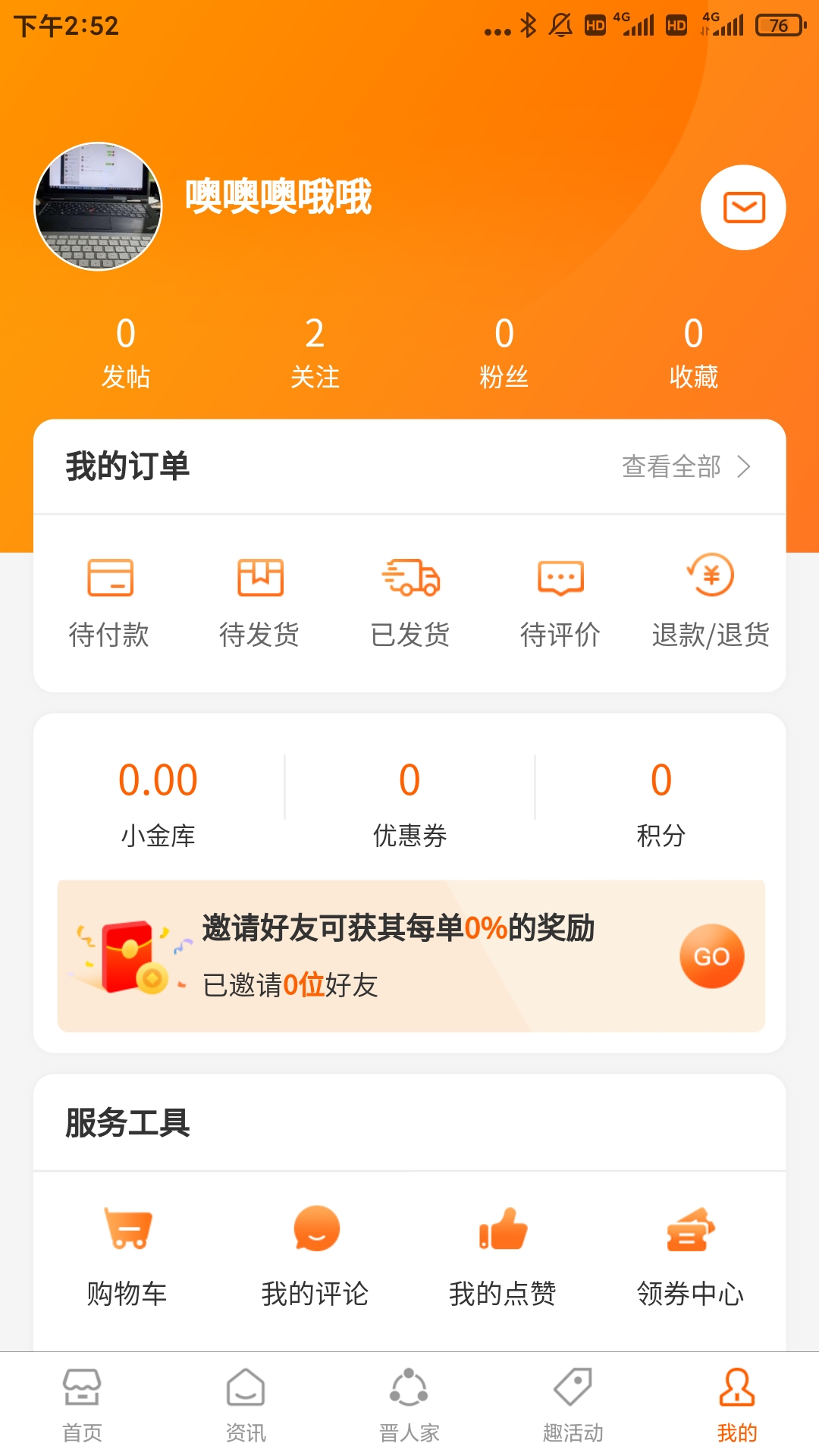This screenshot has width=819, height=1456.
Task: Open the 晋人家 community tab
Action: click(409, 1407)
